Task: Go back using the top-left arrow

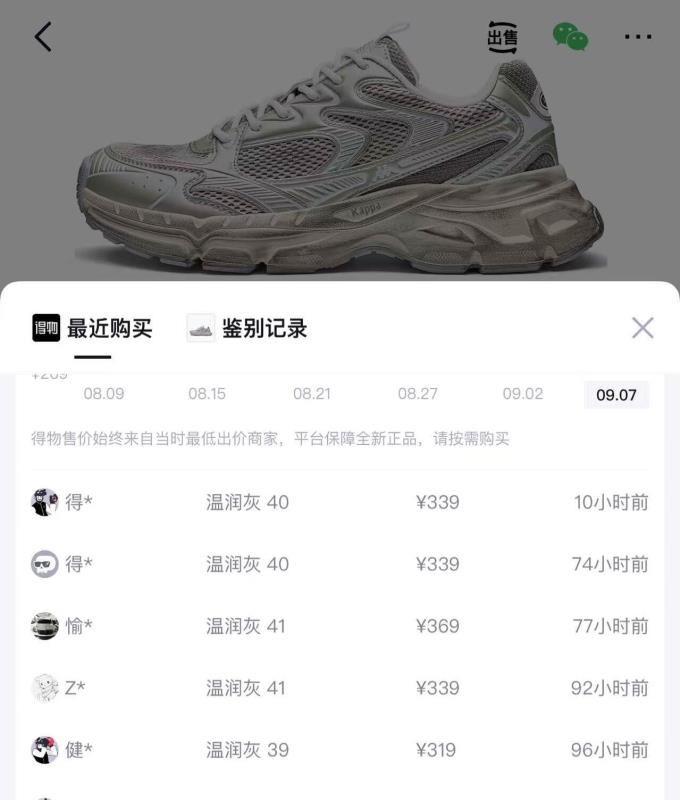Action: tap(42, 37)
